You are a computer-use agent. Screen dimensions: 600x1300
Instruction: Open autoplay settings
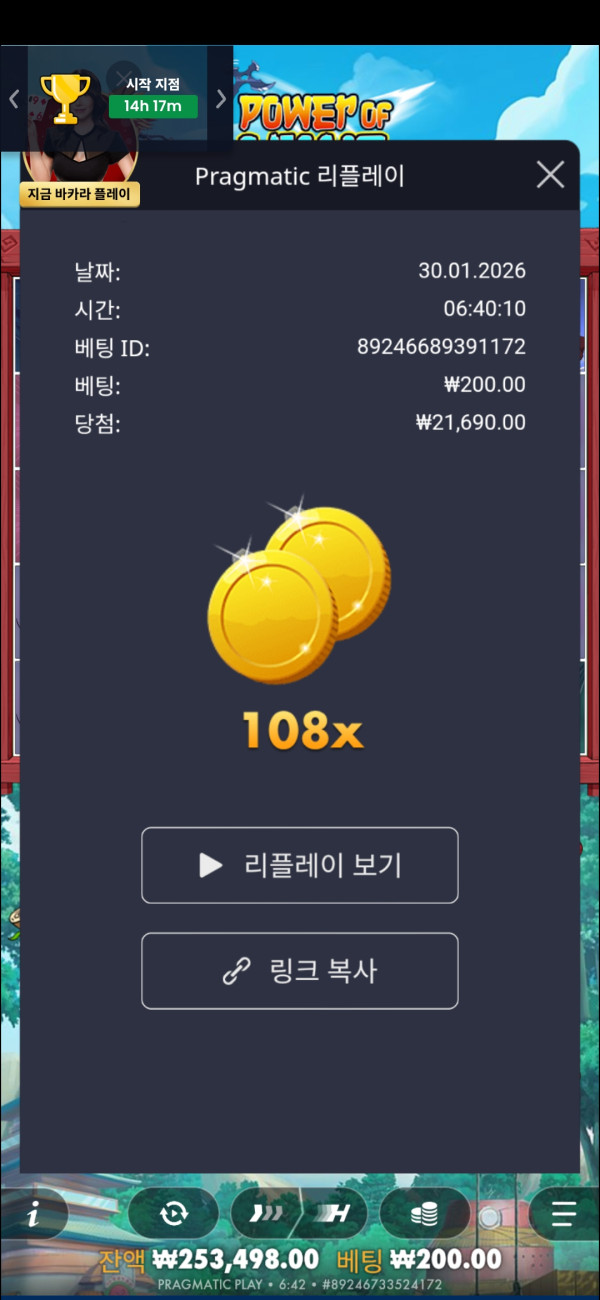coord(173,1214)
